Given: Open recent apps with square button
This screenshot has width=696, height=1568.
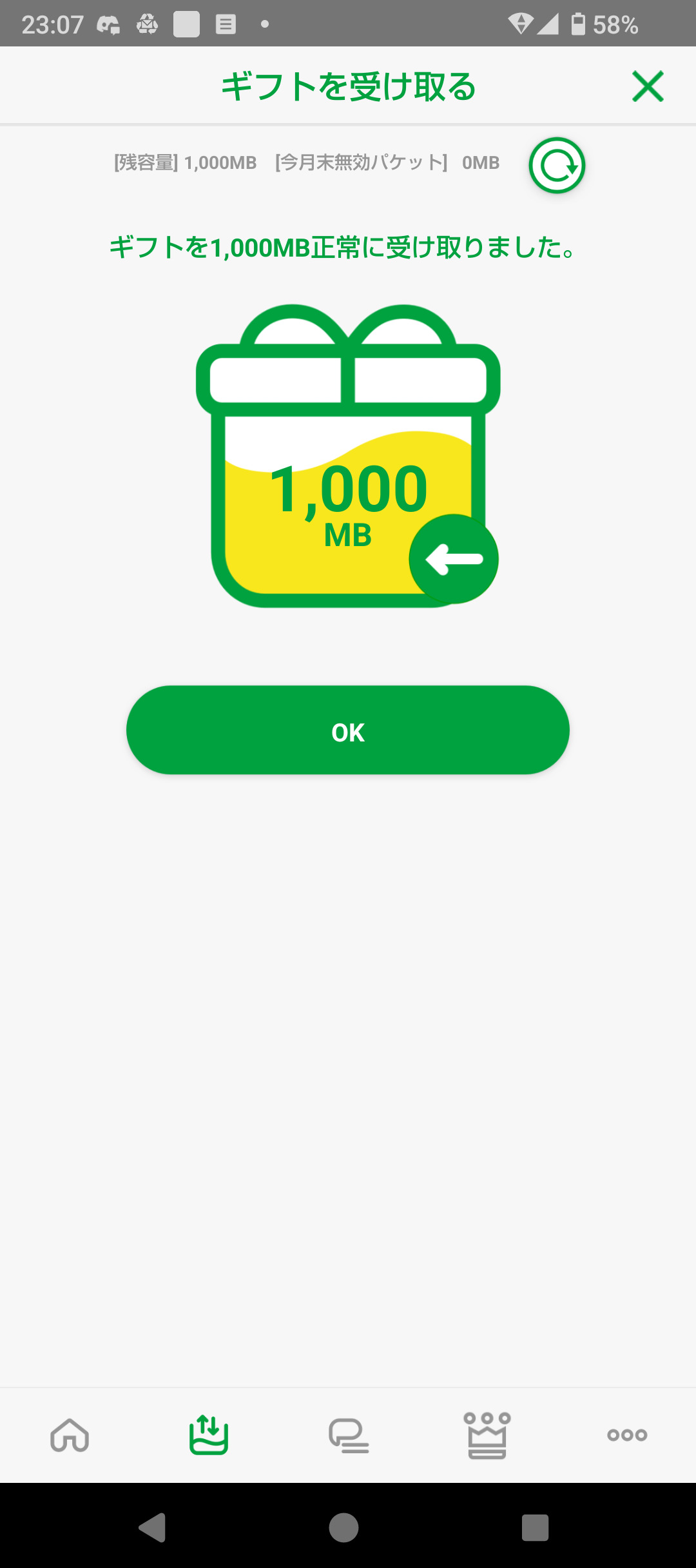Looking at the screenshot, I should (535, 1527).
